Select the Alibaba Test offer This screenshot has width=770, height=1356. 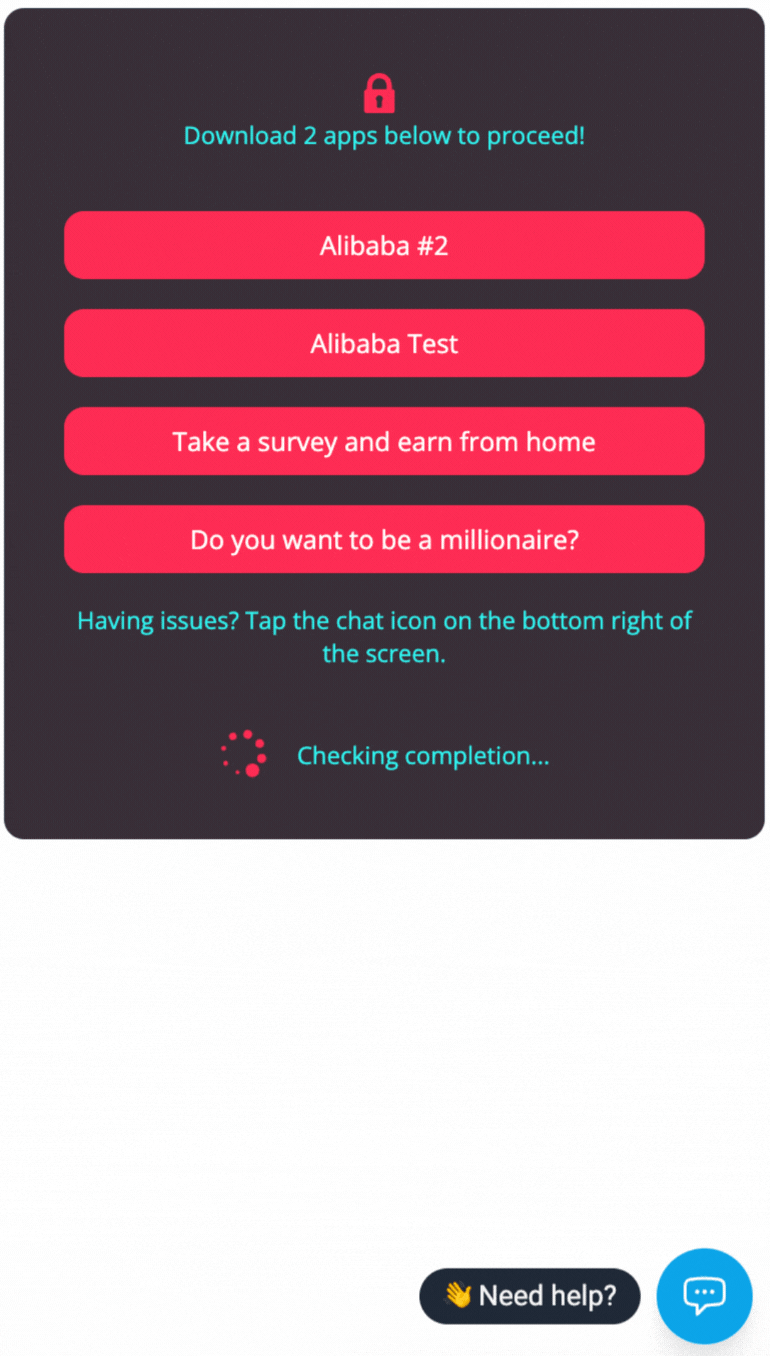(x=384, y=343)
